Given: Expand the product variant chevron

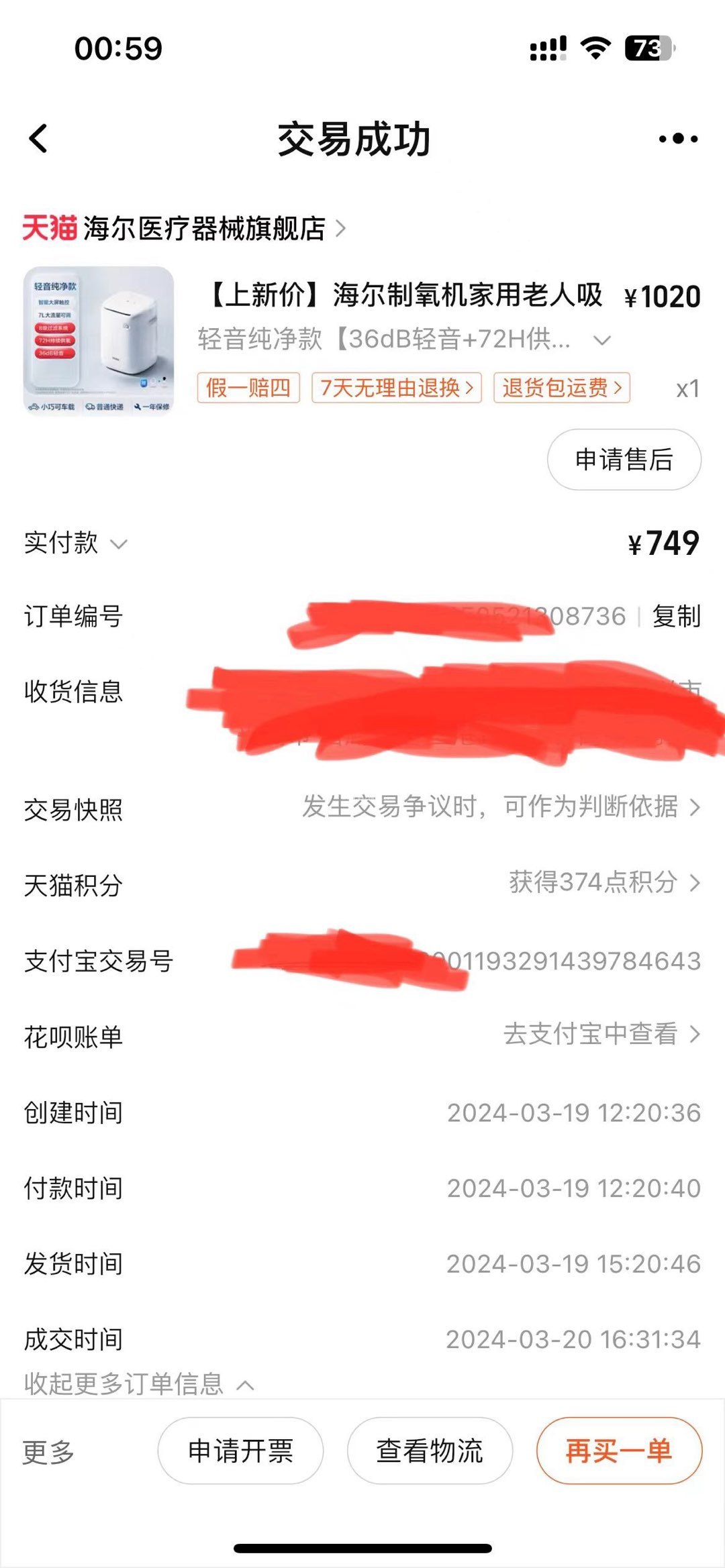Looking at the screenshot, I should coord(602,340).
